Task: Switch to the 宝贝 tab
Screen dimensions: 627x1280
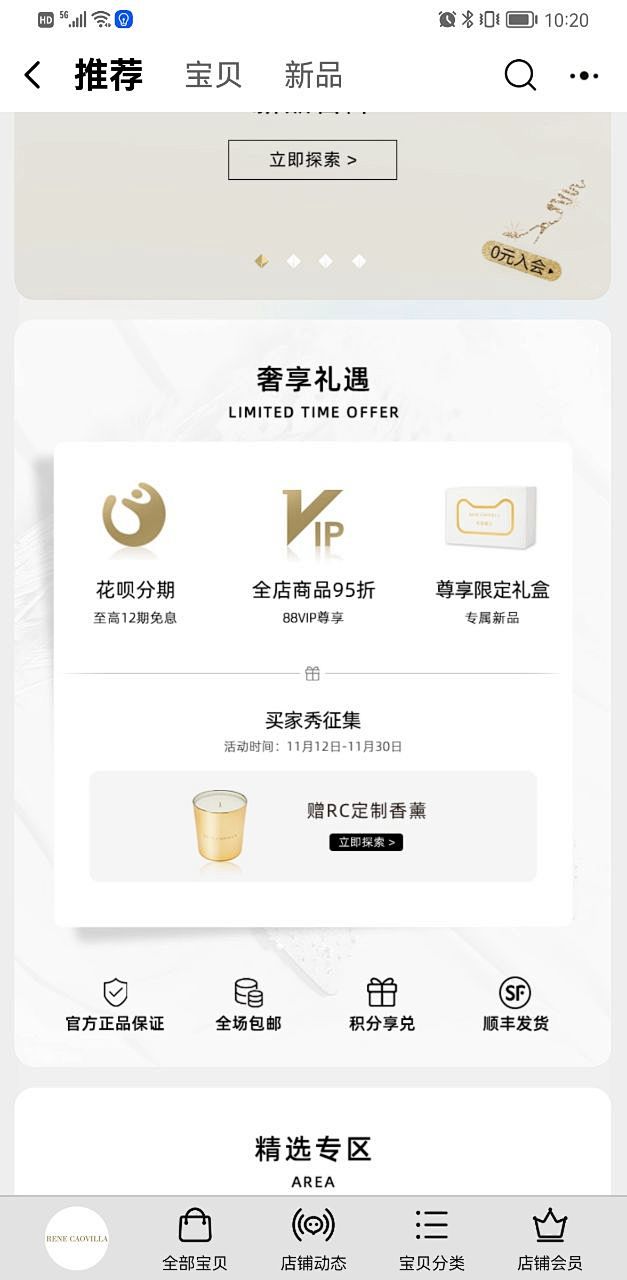Action: tap(213, 75)
